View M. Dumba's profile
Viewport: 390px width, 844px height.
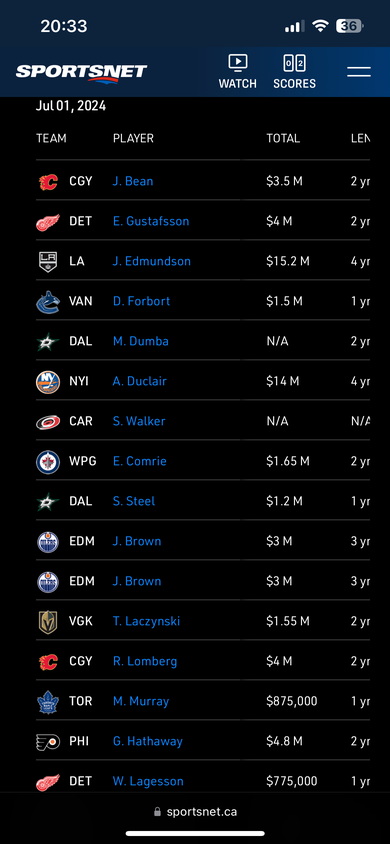[x=140, y=341]
